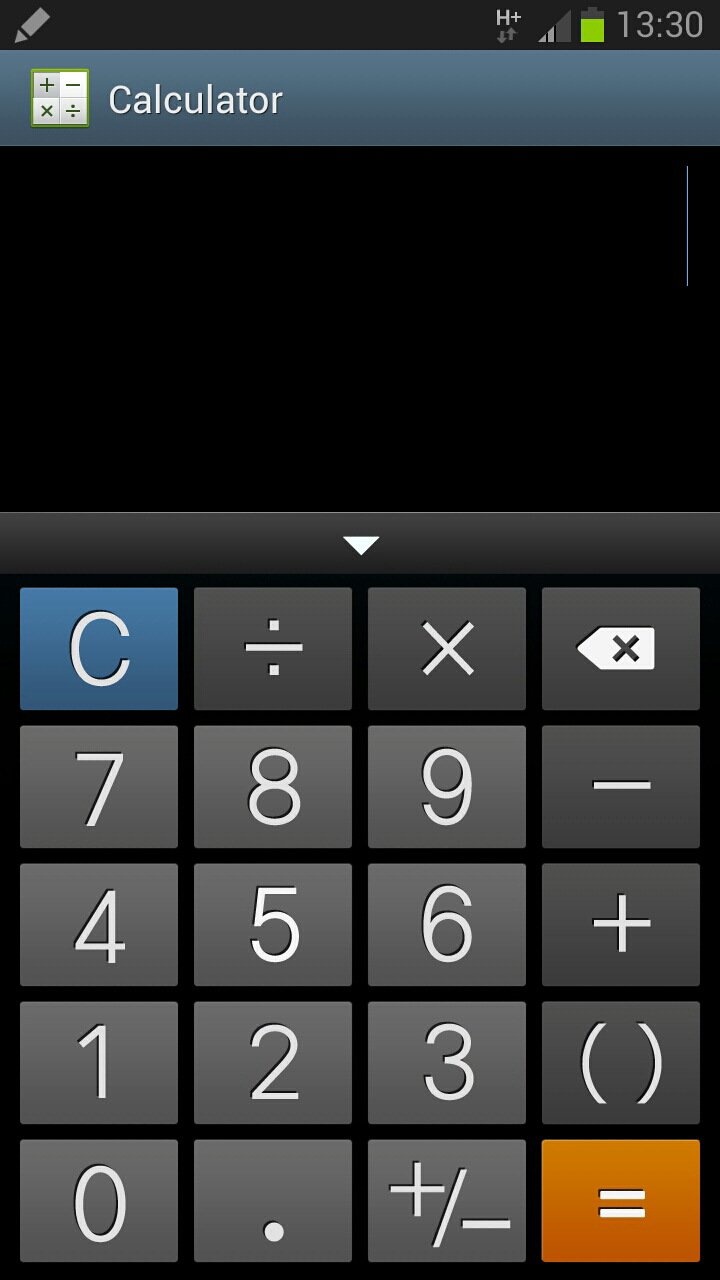
Task: Tap the minus operator key
Action: tap(621, 787)
